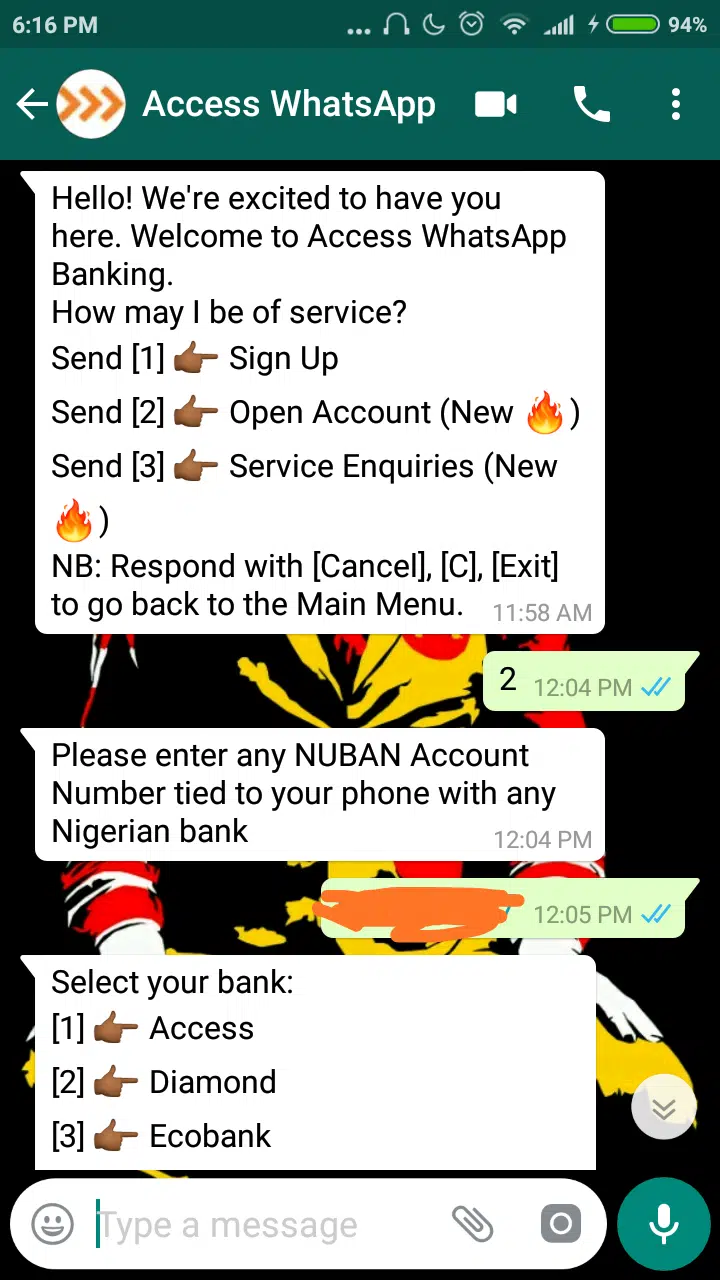Open the three-dot overflow menu
This screenshot has height=1280, width=720.
pyautogui.click(x=676, y=104)
